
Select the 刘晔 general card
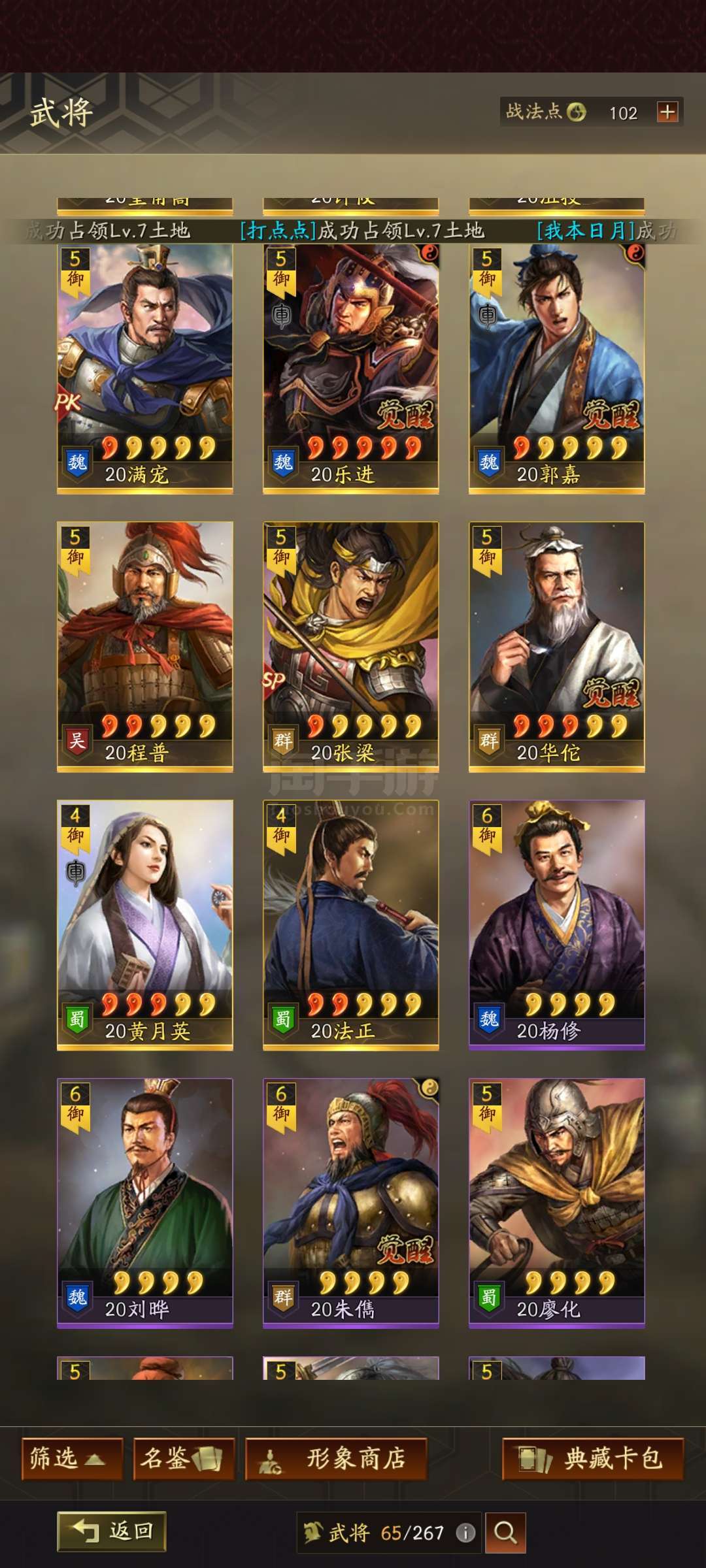tap(145, 1203)
